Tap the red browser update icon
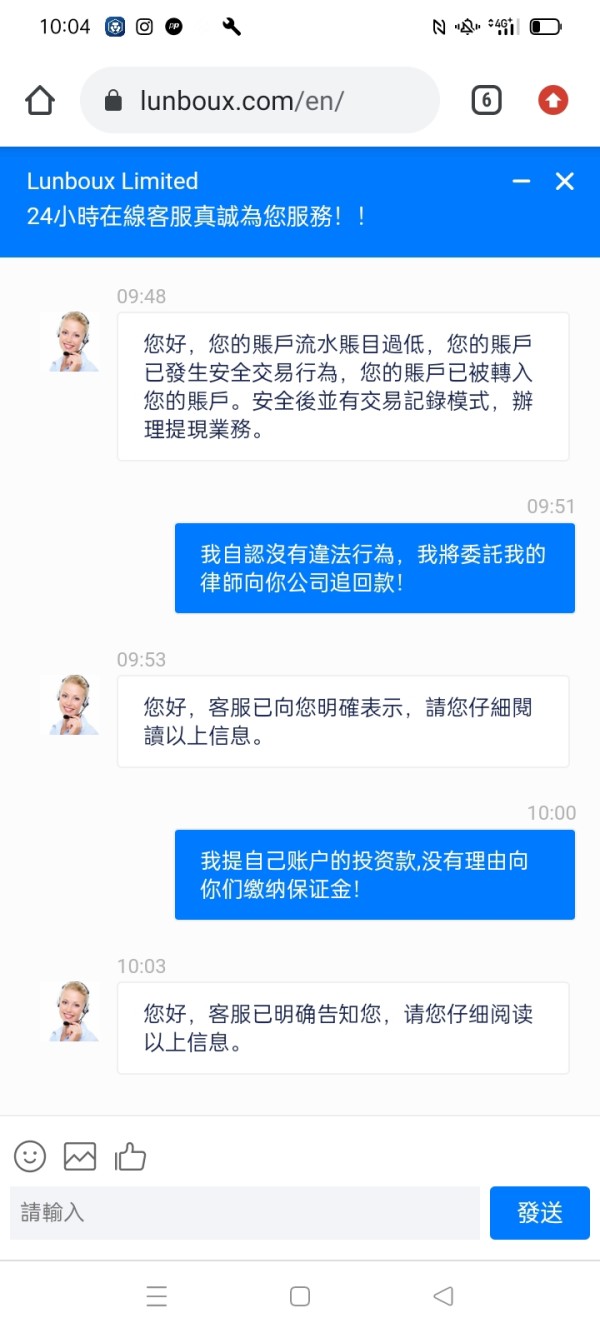Screen dimensions: 600x1333 [553, 100]
